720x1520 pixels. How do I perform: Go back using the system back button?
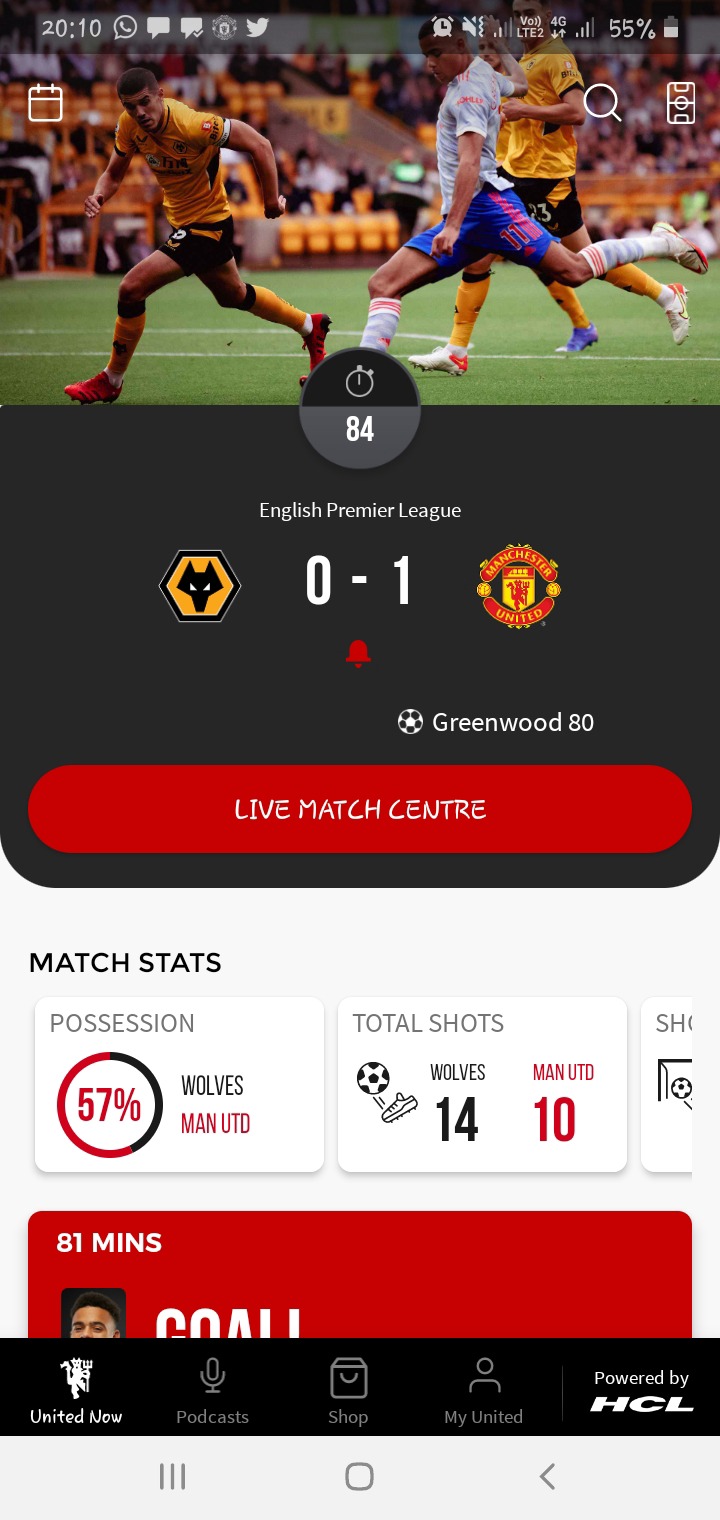coord(547,1476)
